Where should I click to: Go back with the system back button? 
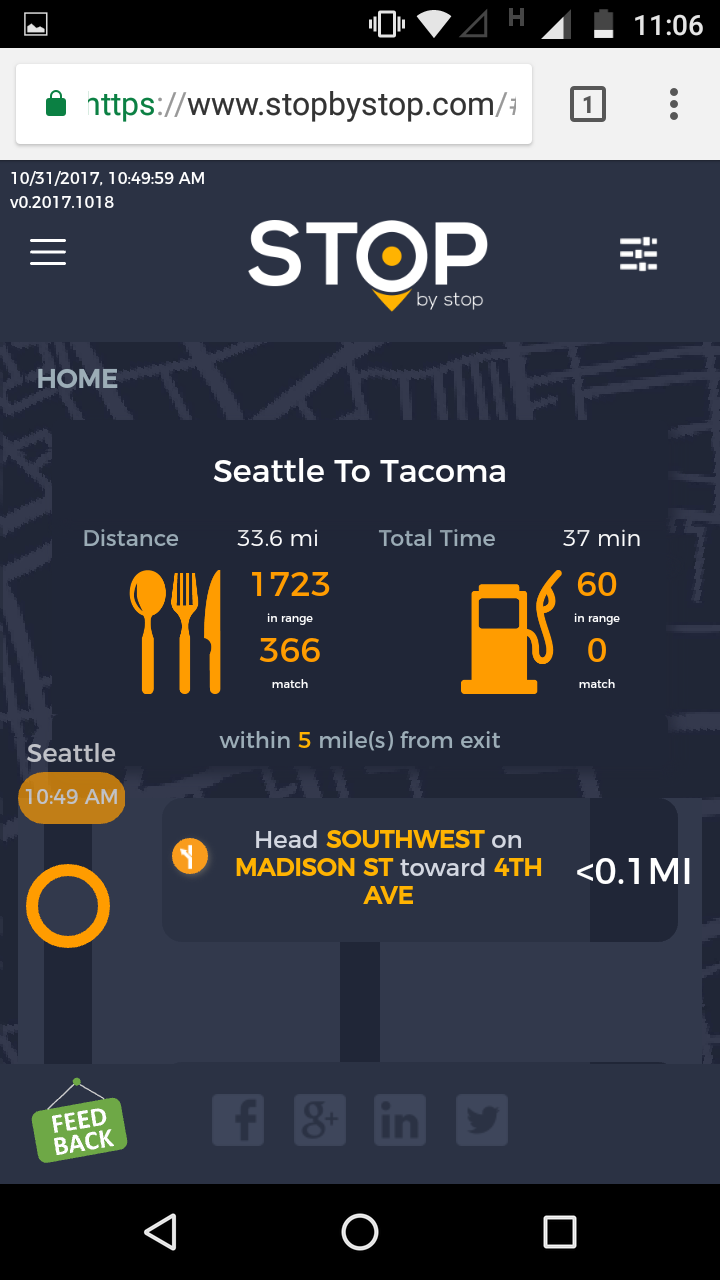click(160, 1232)
